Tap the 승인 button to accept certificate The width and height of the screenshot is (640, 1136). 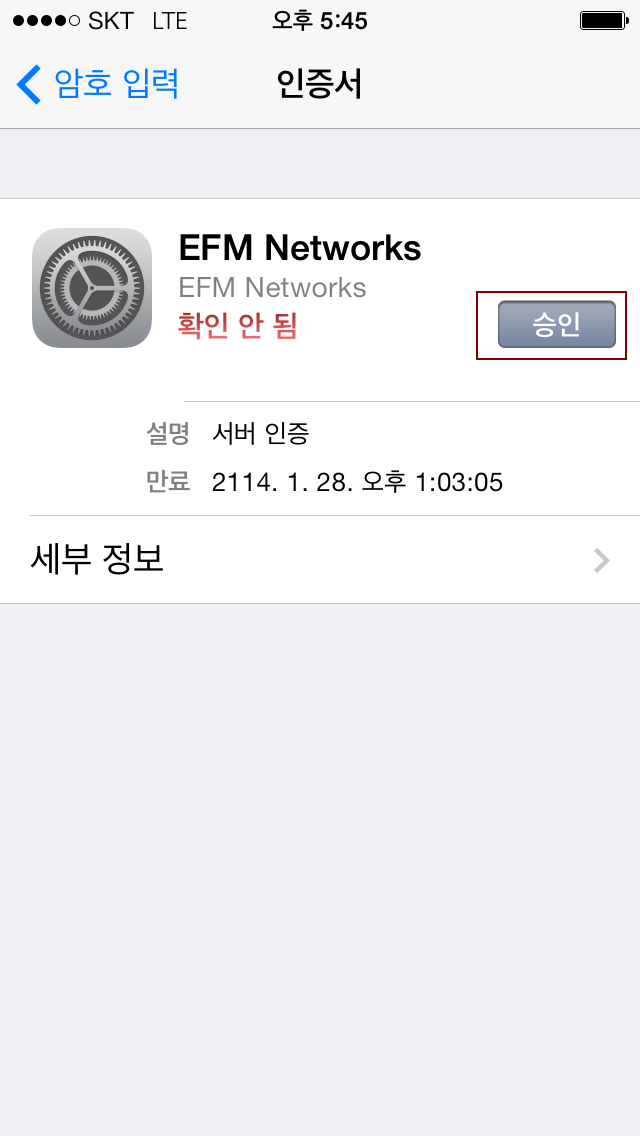point(556,325)
